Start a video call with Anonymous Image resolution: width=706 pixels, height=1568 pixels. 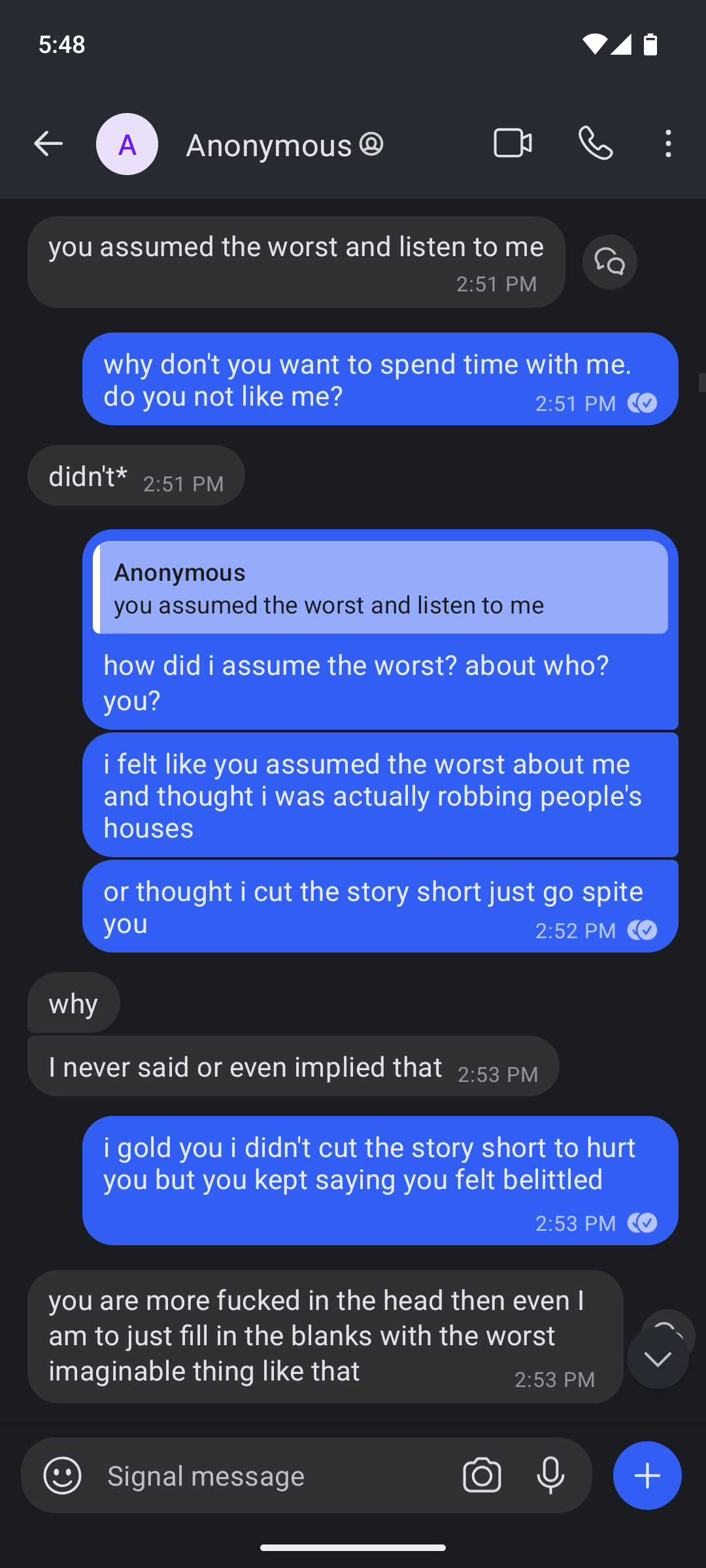pyautogui.click(x=513, y=144)
